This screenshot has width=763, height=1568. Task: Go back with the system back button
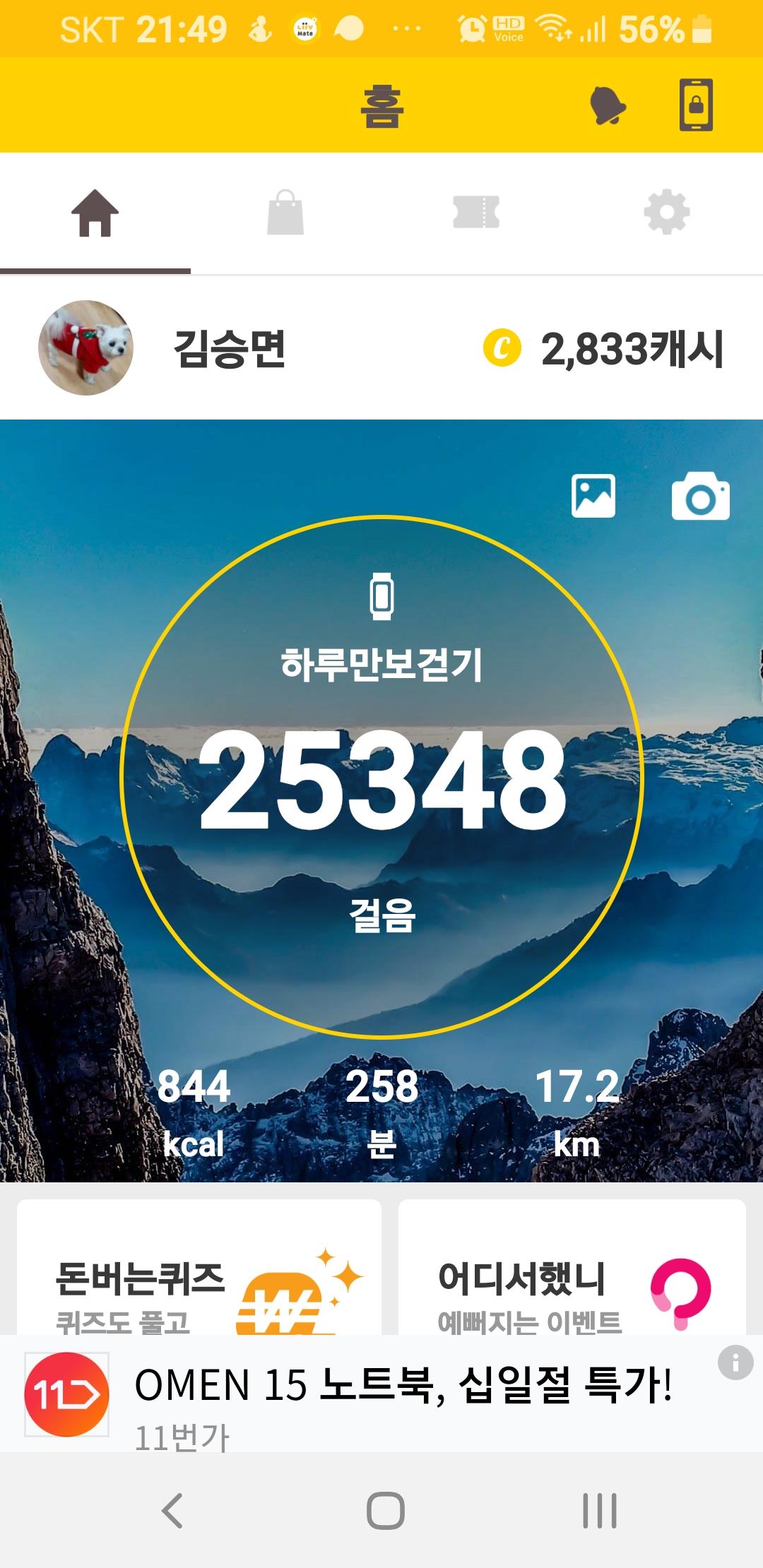click(x=172, y=1511)
